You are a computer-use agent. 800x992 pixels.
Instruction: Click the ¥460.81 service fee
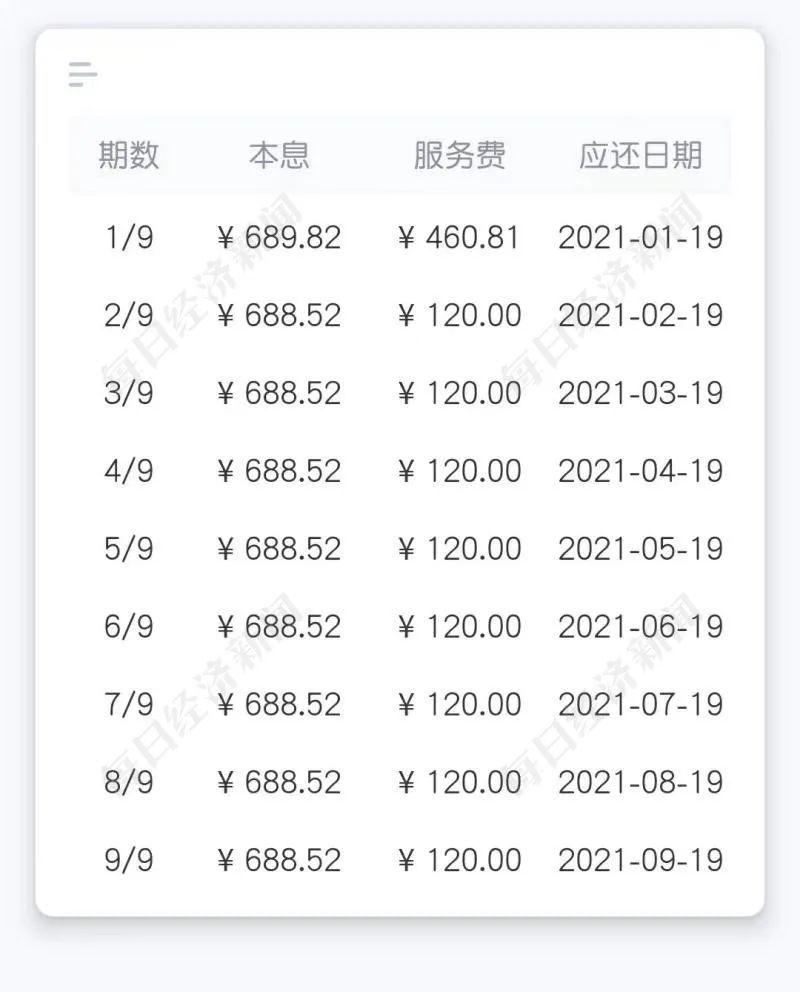(458, 237)
